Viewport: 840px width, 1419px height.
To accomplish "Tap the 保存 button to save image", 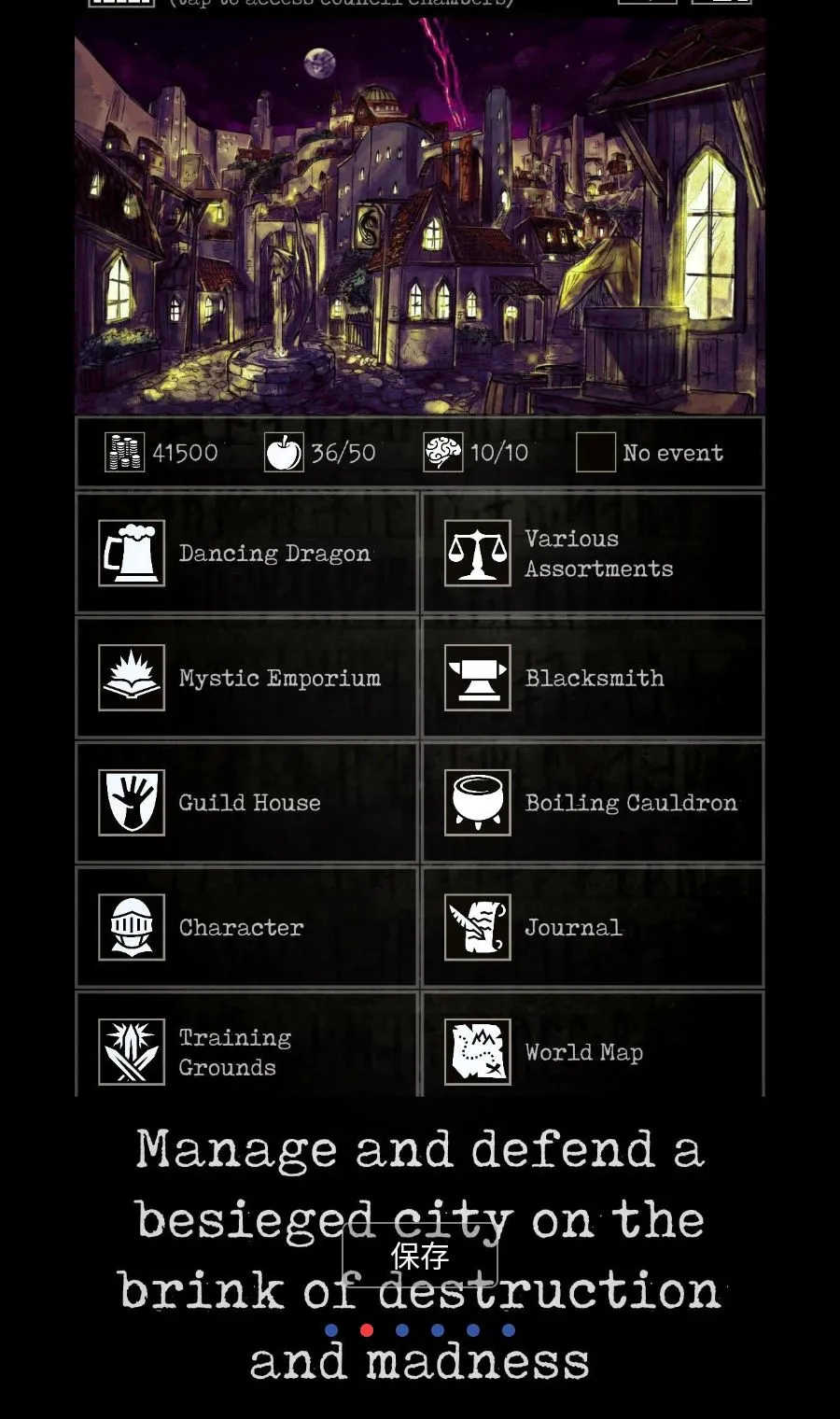I will pos(419,1256).
